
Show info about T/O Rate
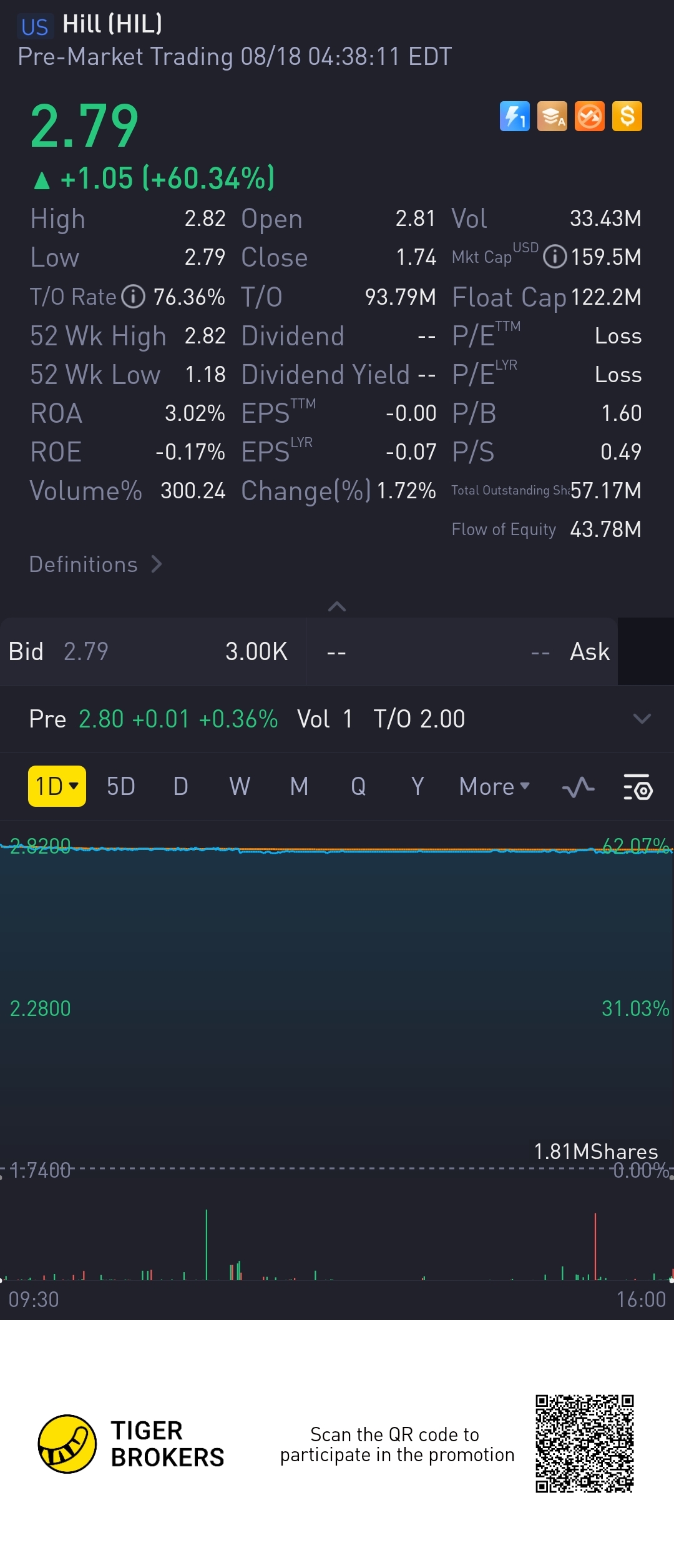point(133,297)
